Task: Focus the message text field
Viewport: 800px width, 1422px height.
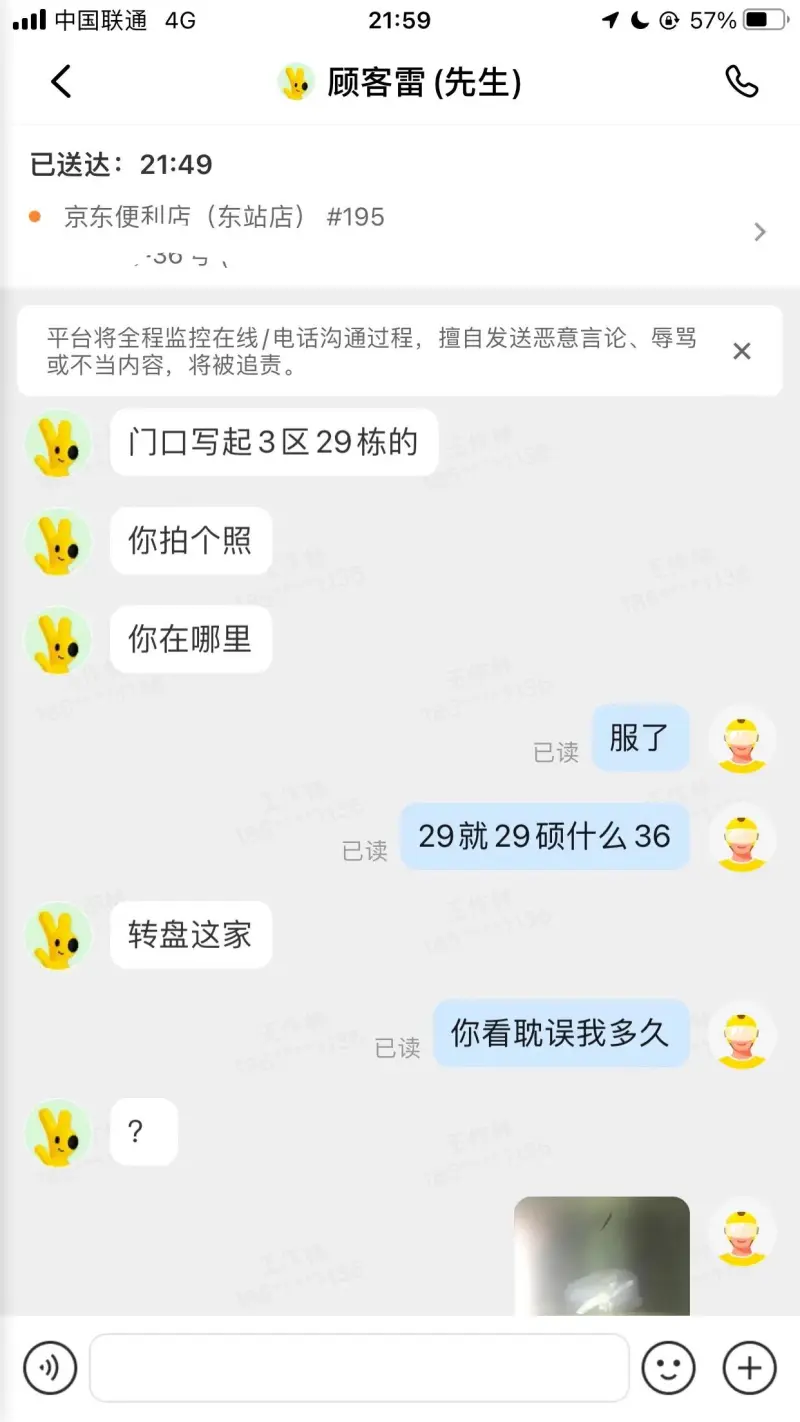Action: (x=359, y=1367)
